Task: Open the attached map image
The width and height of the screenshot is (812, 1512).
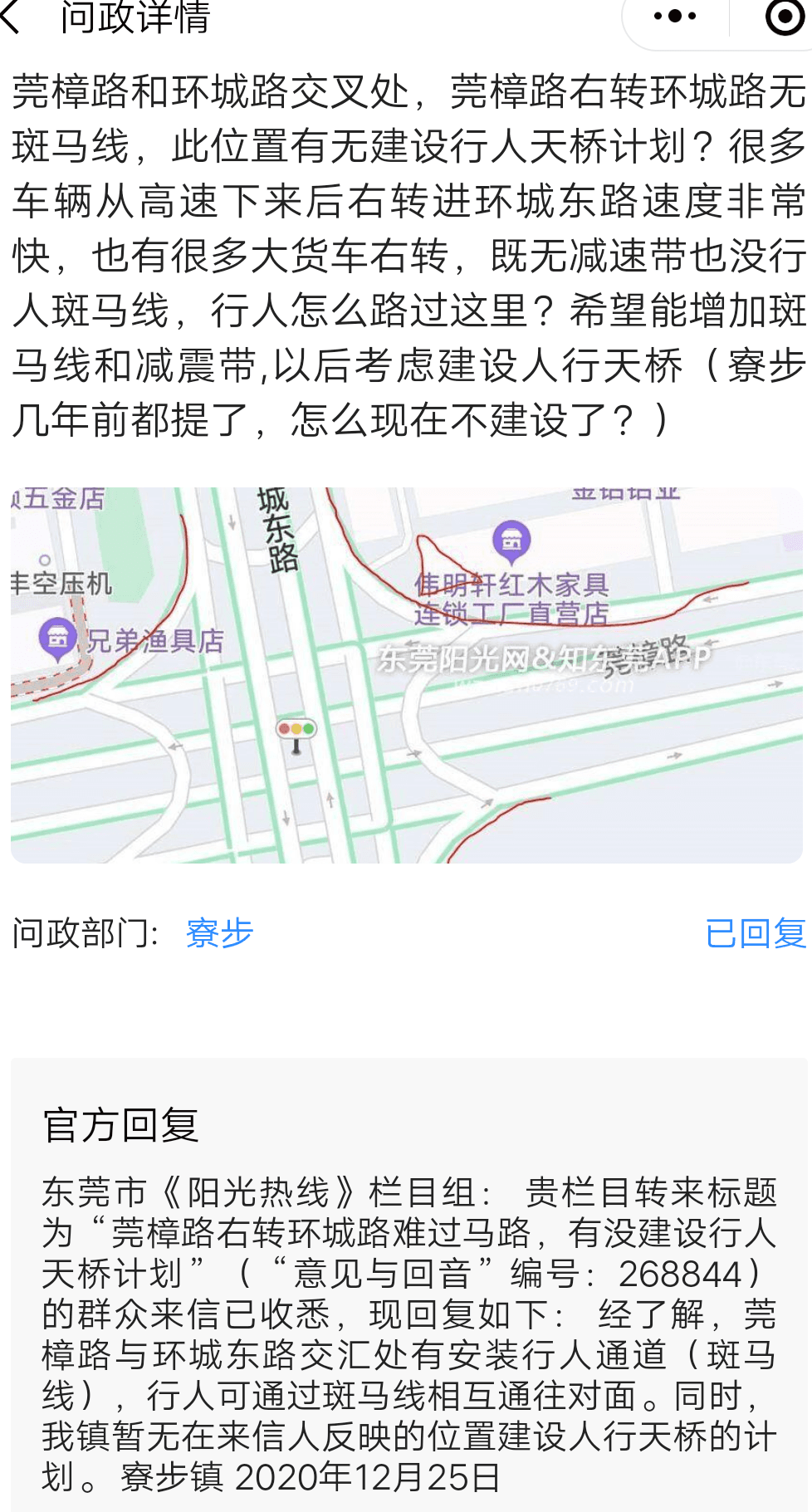Action: (x=407, y=675)
